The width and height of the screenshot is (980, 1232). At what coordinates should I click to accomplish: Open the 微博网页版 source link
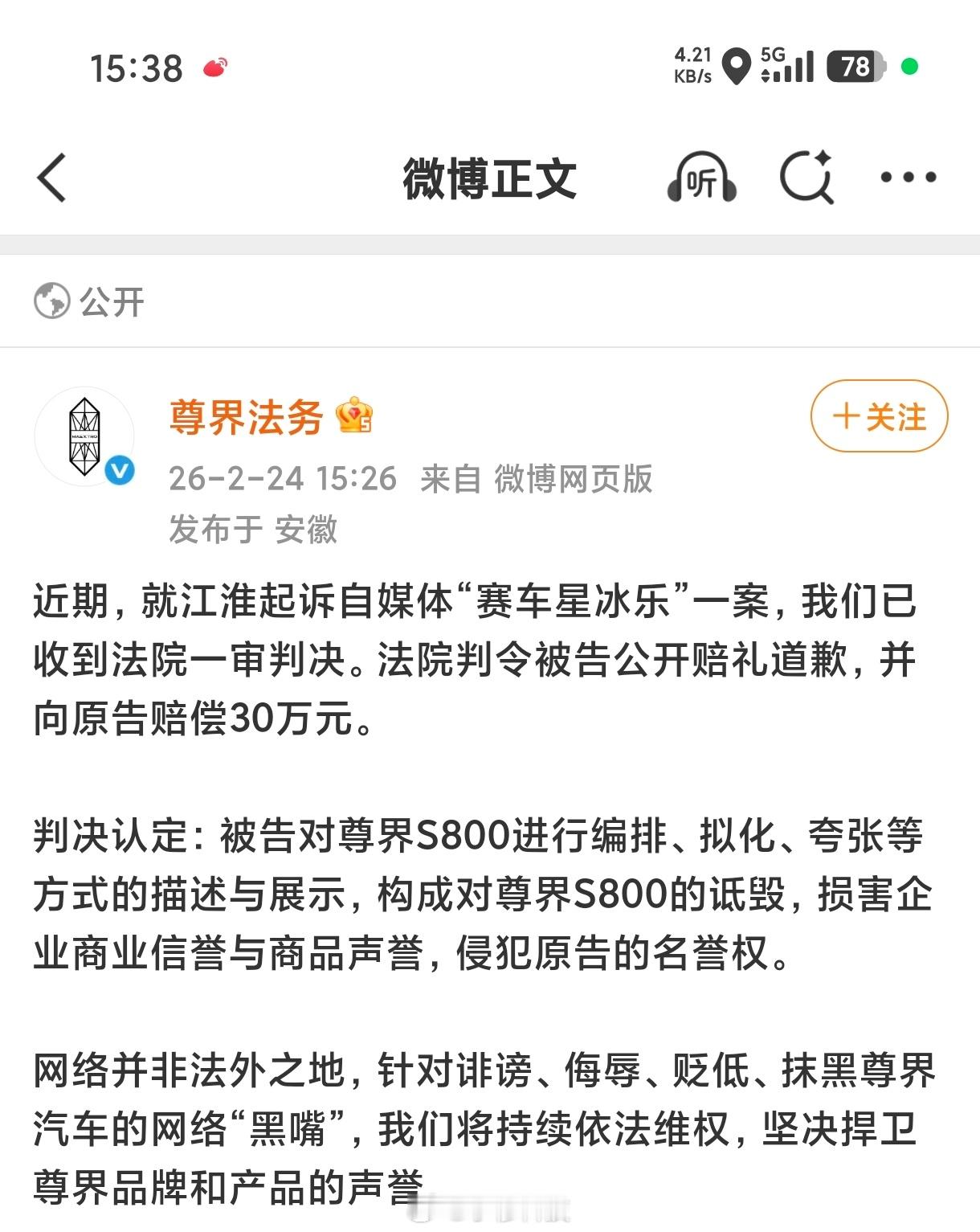tap(574, 479)
